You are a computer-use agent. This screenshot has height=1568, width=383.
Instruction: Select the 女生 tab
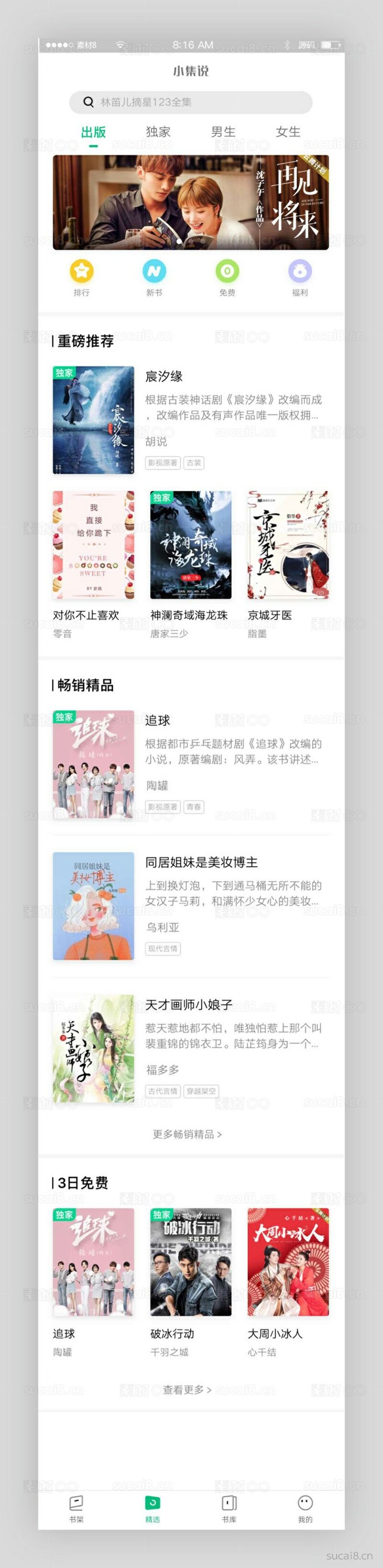[x=288, y=132]
